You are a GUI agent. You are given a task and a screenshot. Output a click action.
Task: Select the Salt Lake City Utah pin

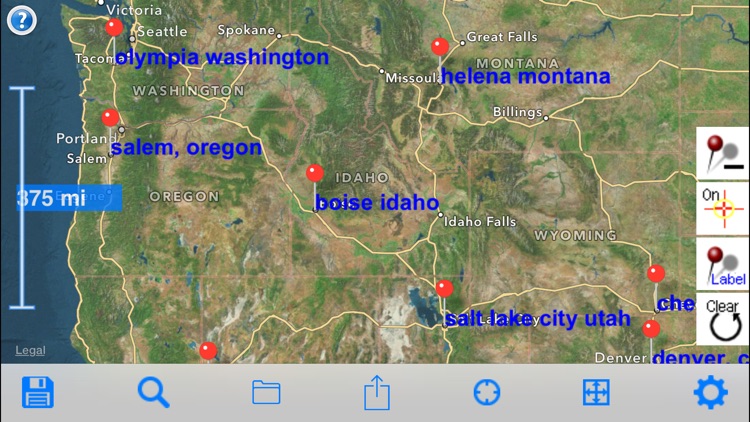(x=444, y=289)
